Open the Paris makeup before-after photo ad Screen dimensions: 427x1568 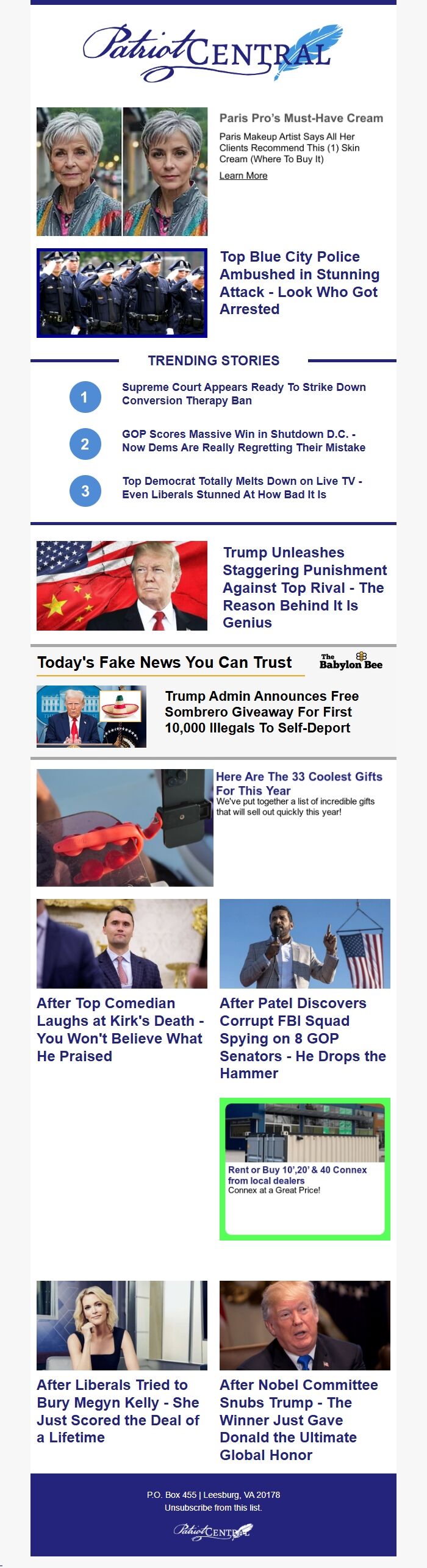tap(122, 172)
